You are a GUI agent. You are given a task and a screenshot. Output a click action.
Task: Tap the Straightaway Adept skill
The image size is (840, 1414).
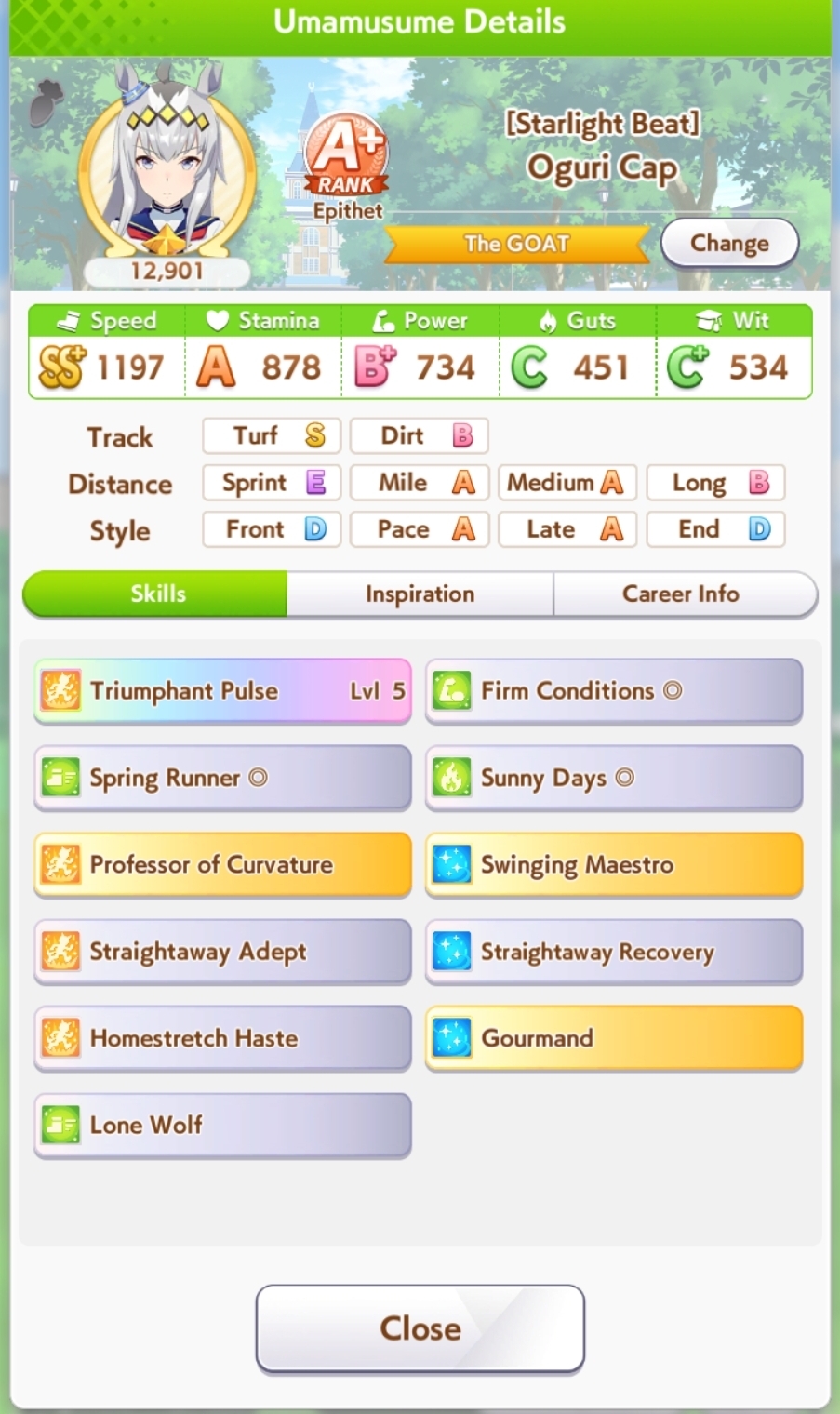coord(222,951)
